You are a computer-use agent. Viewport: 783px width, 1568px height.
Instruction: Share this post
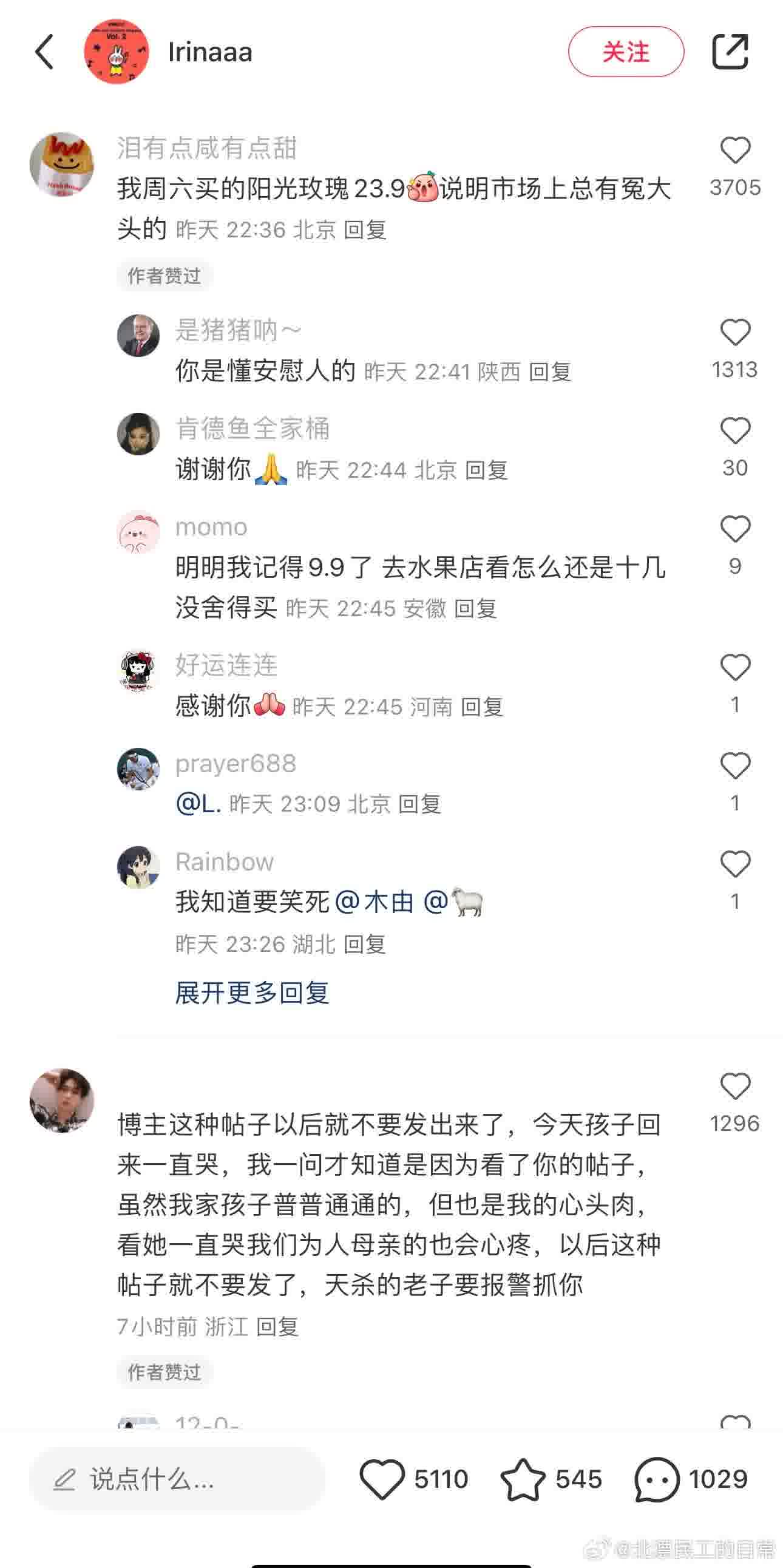(730, 52)
